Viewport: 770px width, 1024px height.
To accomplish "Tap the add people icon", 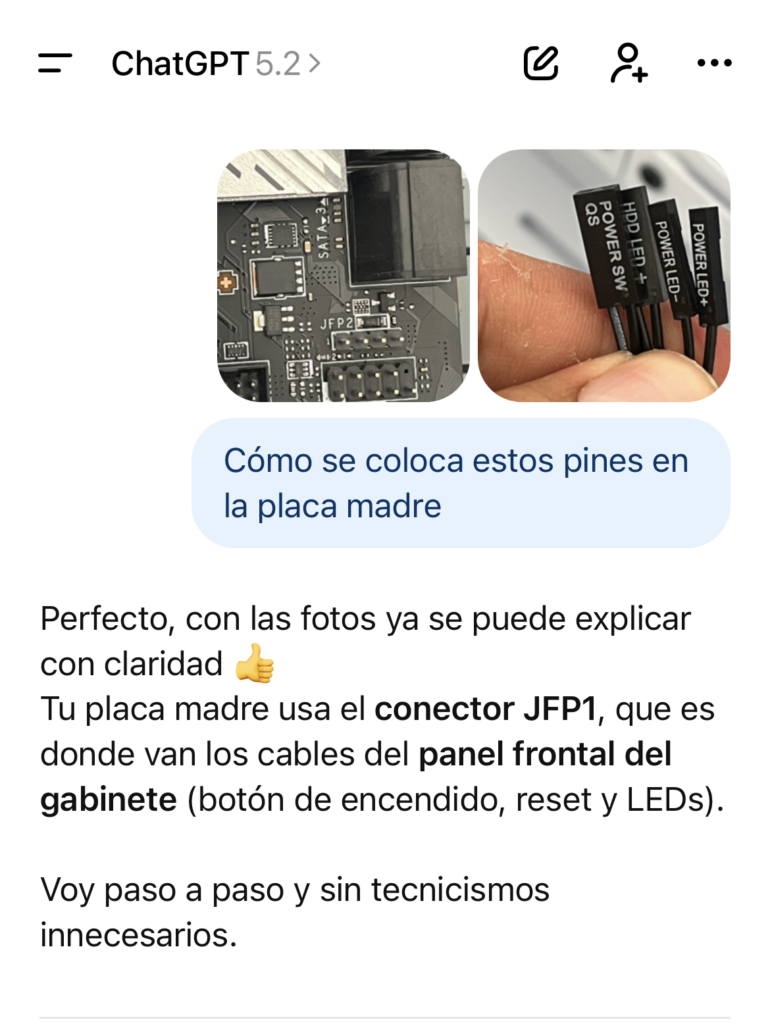I will point(628,64).
